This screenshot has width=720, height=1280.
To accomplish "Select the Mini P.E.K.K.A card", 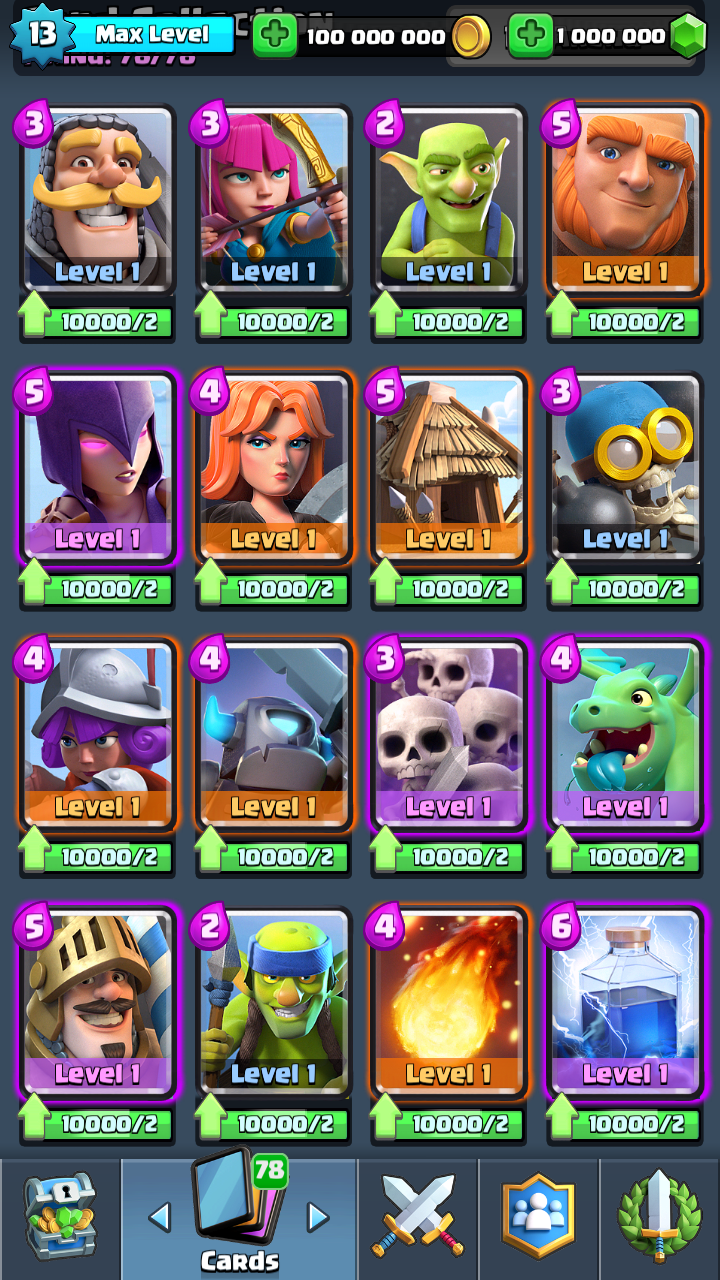I will point(273,735).
